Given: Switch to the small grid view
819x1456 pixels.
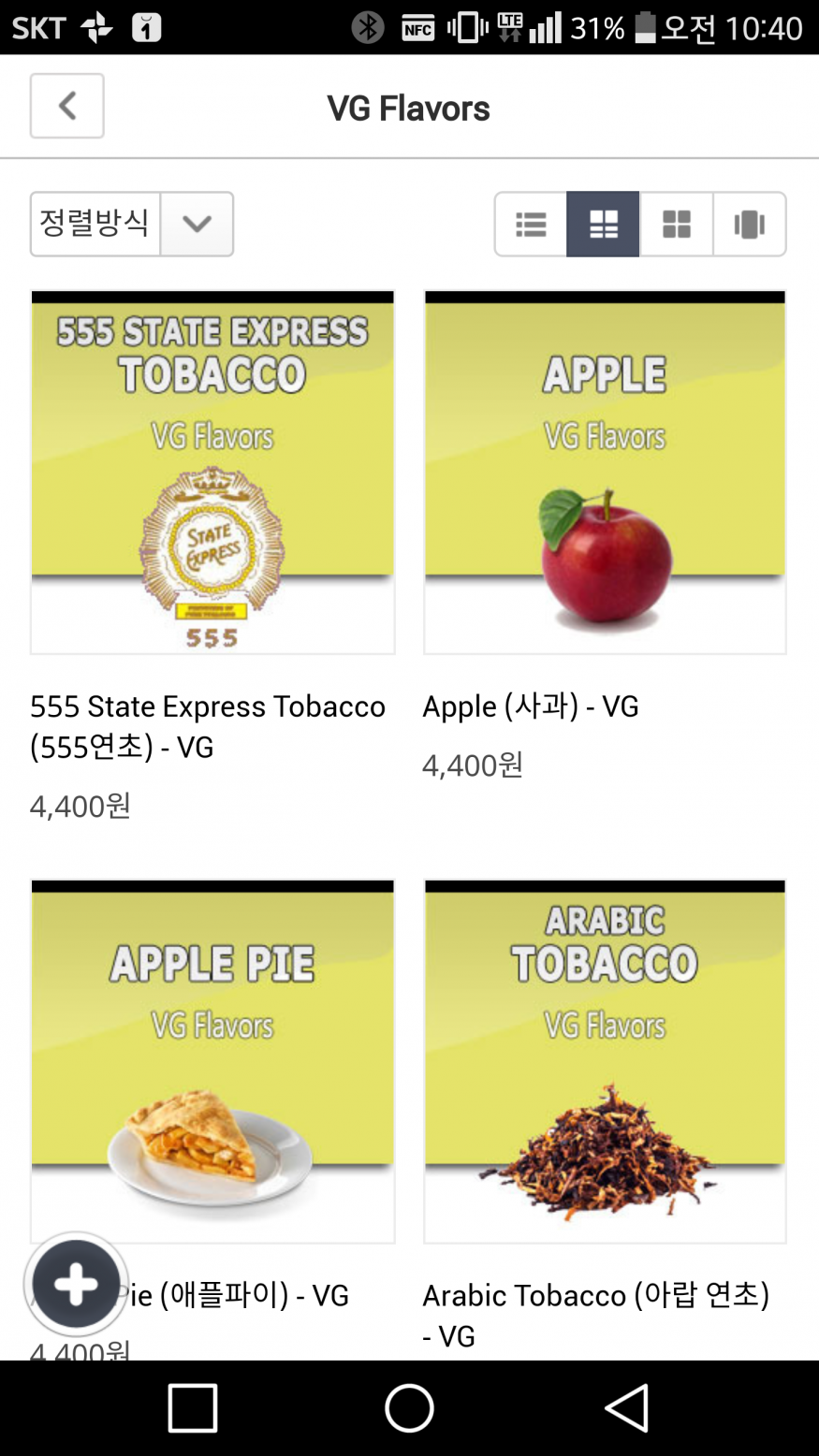Looking at the screenshot, I should coord(676,224).
